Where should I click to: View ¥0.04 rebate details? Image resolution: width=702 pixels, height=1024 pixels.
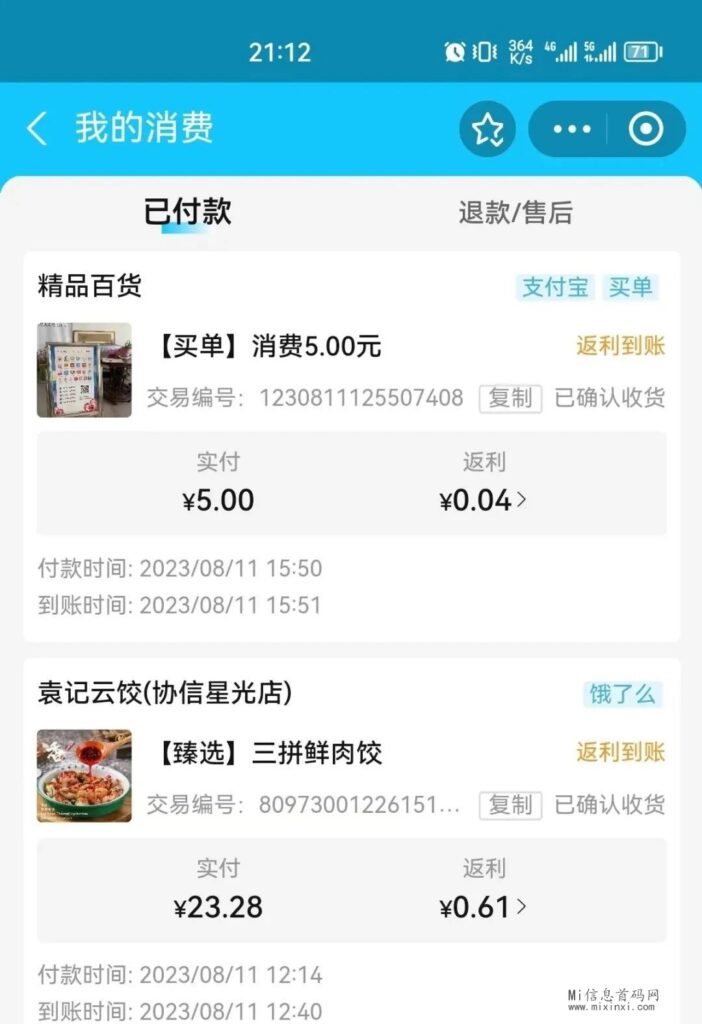pos(484,500)
